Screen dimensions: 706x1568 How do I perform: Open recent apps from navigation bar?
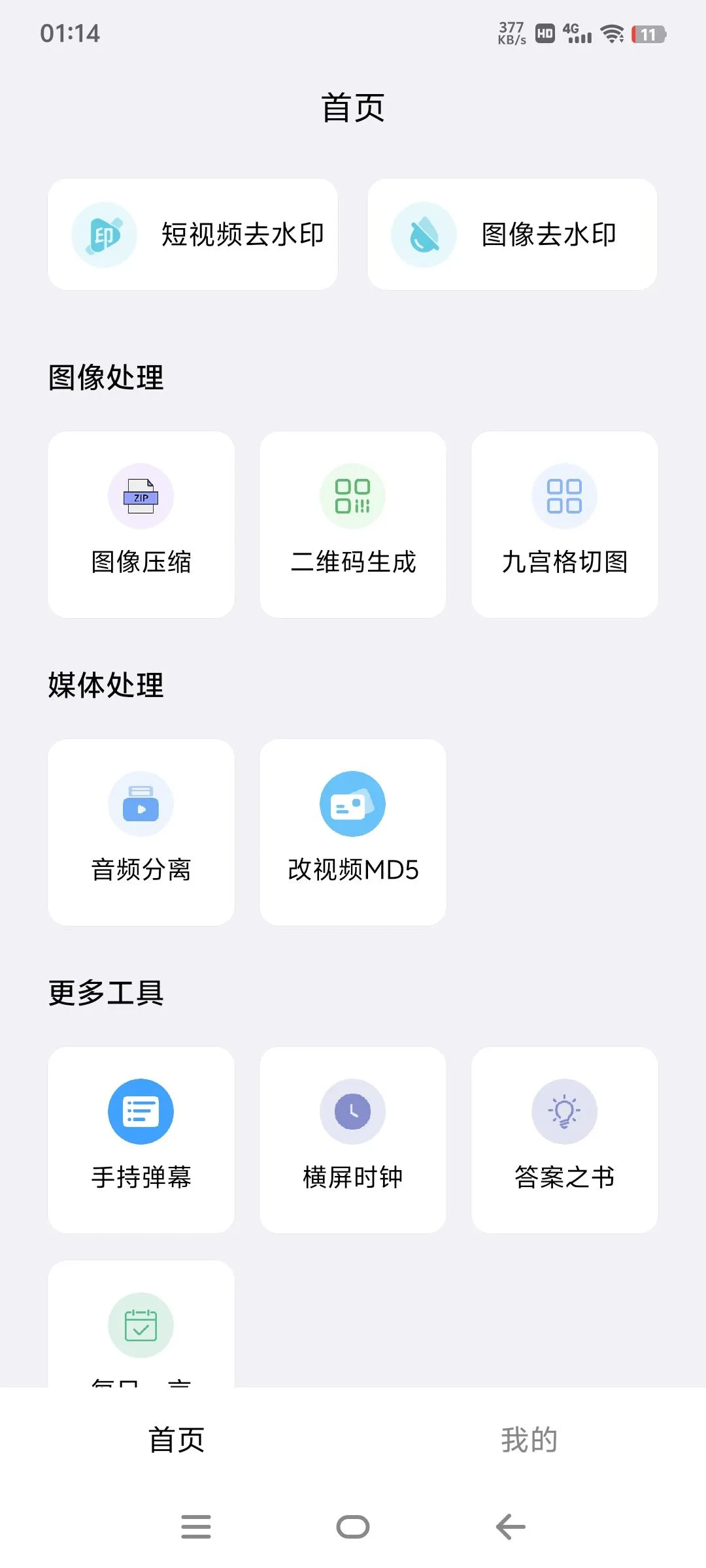click(195, 1527)
